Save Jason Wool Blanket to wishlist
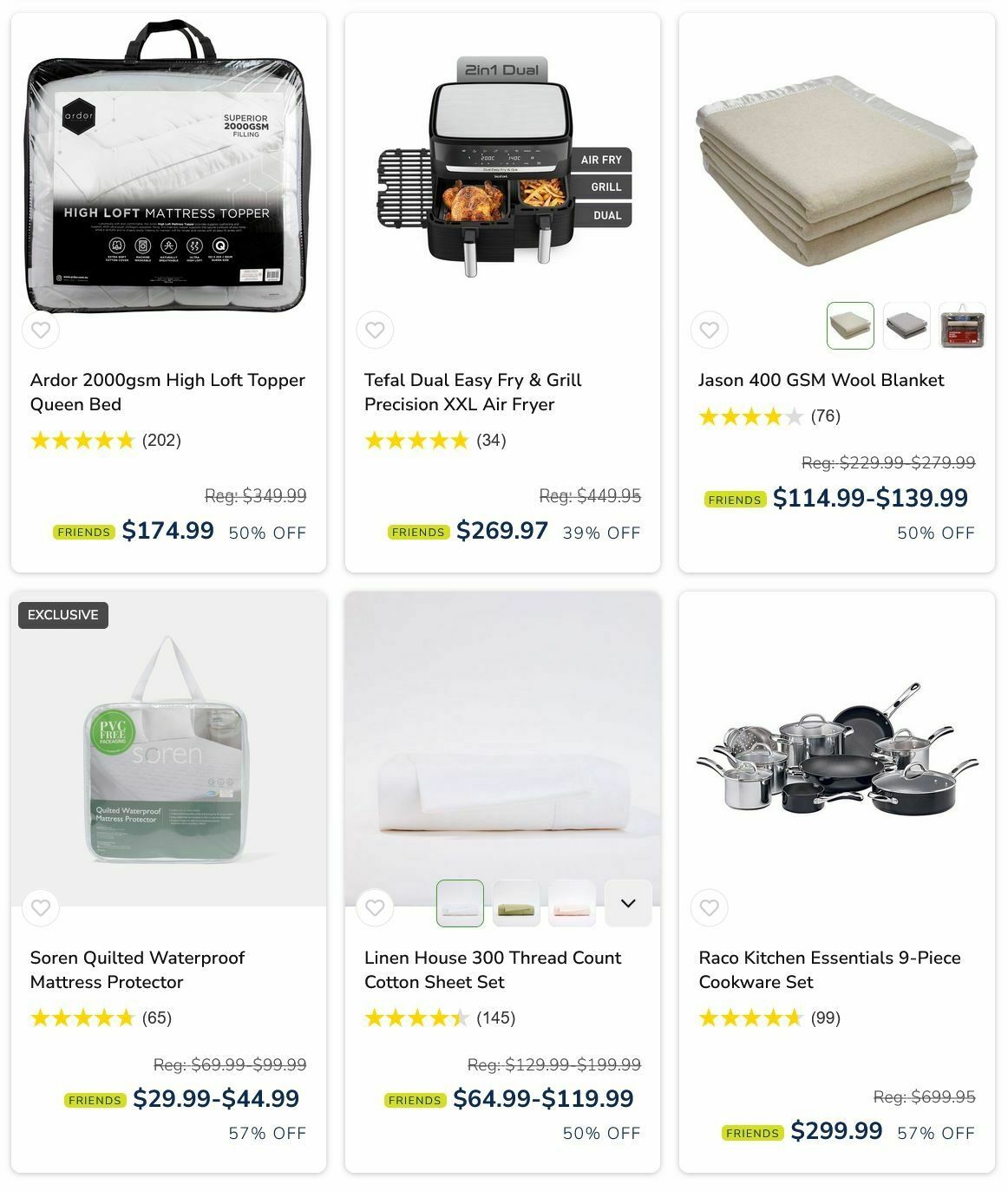 click(709, 330)
